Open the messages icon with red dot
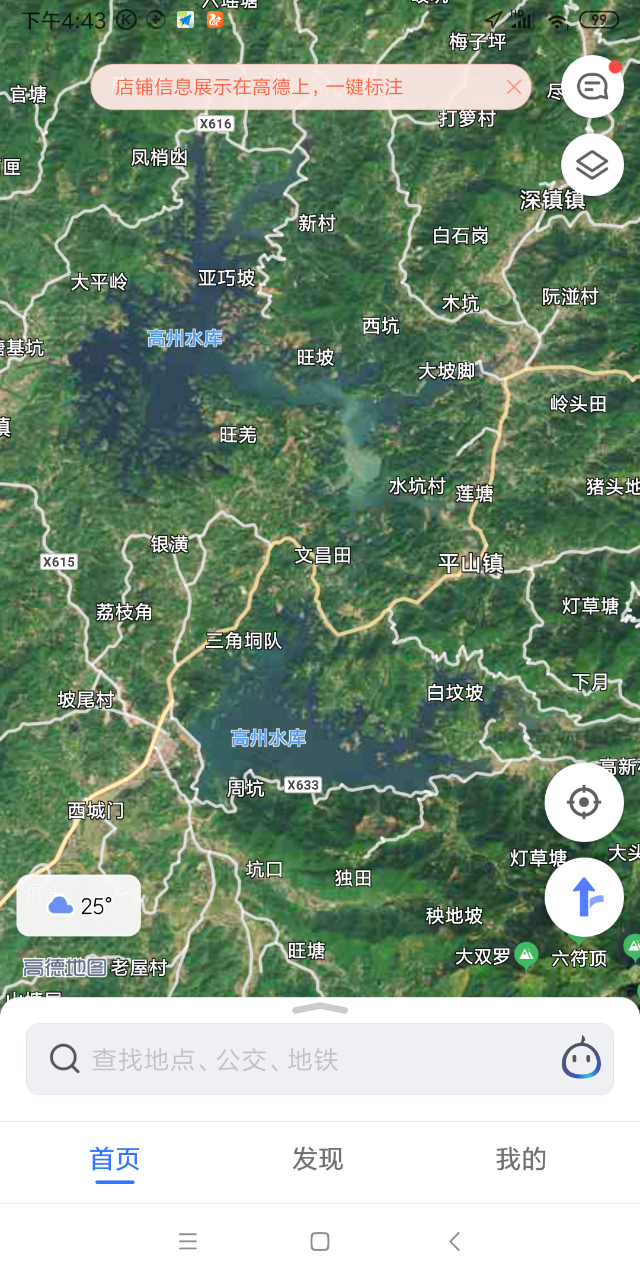Viewport: 640px width, 1280px height. (x=592, y=87)
